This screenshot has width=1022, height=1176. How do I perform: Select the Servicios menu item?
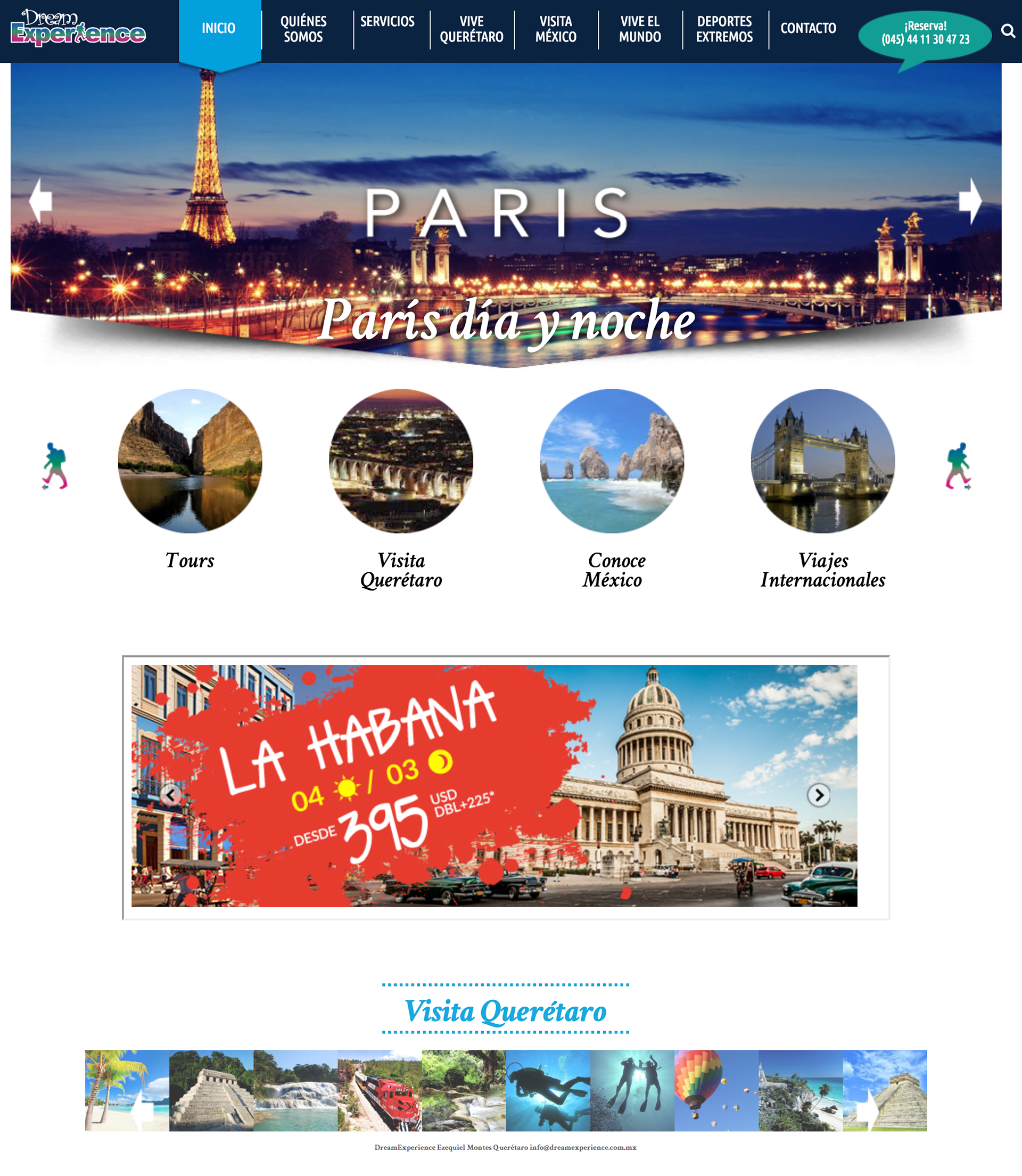click(x=388, y=22)
